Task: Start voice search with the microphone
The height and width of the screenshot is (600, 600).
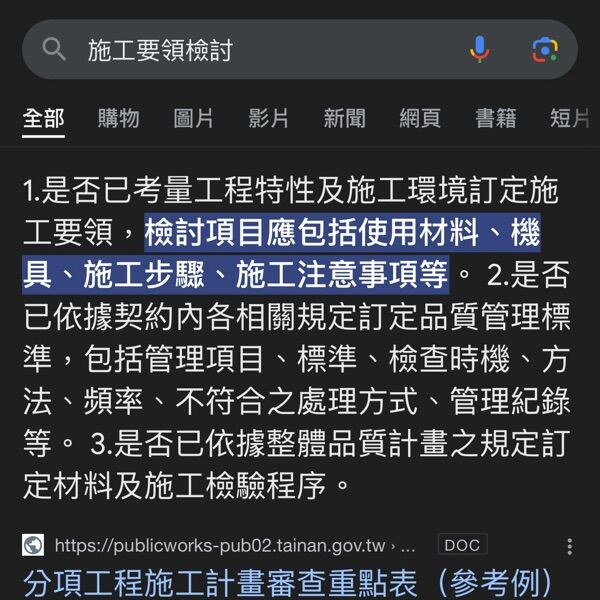Action: pyautogui.click(x=480, y=49)
